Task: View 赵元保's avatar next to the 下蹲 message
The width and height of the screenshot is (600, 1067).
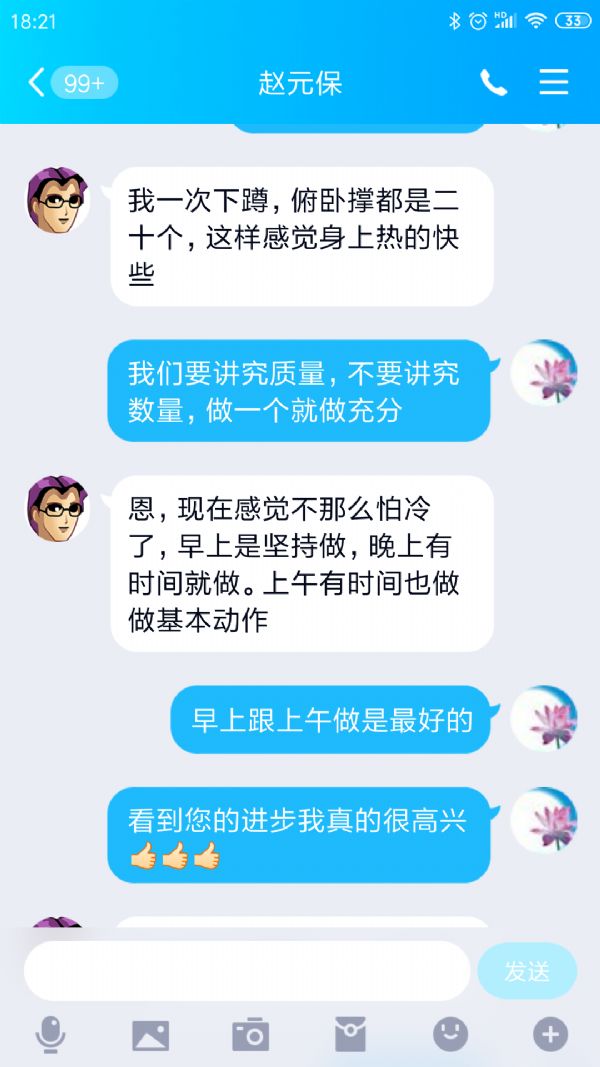Action: click(57, 200)
